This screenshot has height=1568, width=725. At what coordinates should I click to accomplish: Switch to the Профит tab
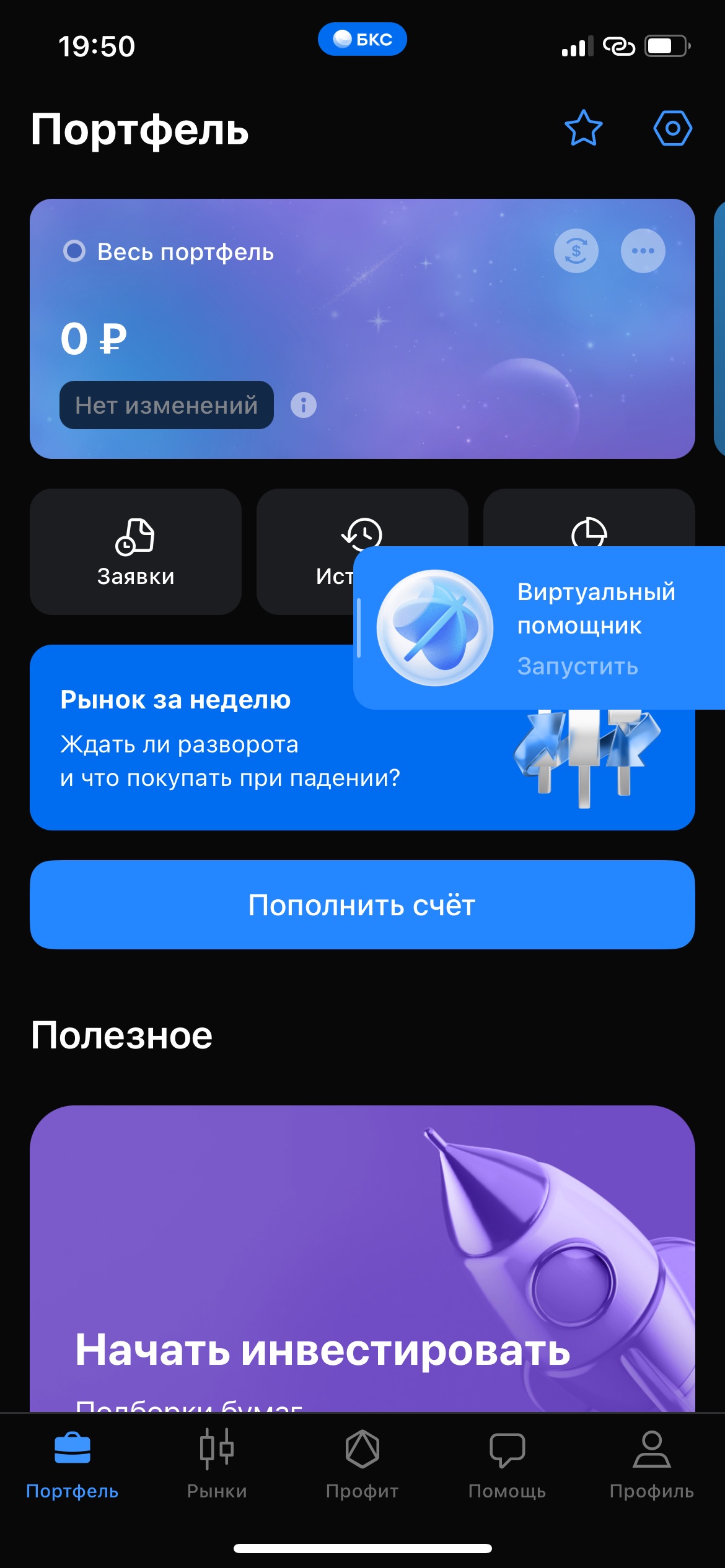[362, 1465]
